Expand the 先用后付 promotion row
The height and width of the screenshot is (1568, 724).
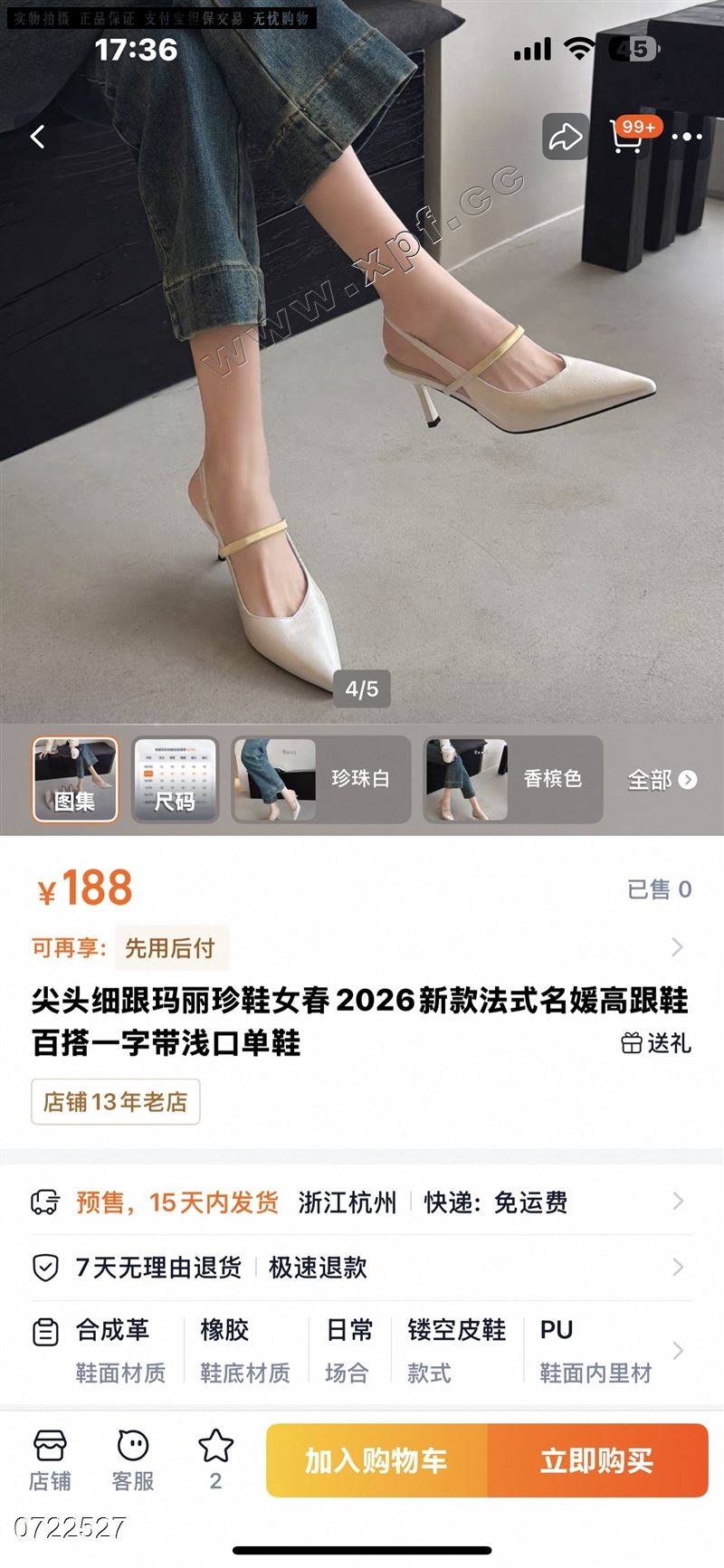point(172,947)
